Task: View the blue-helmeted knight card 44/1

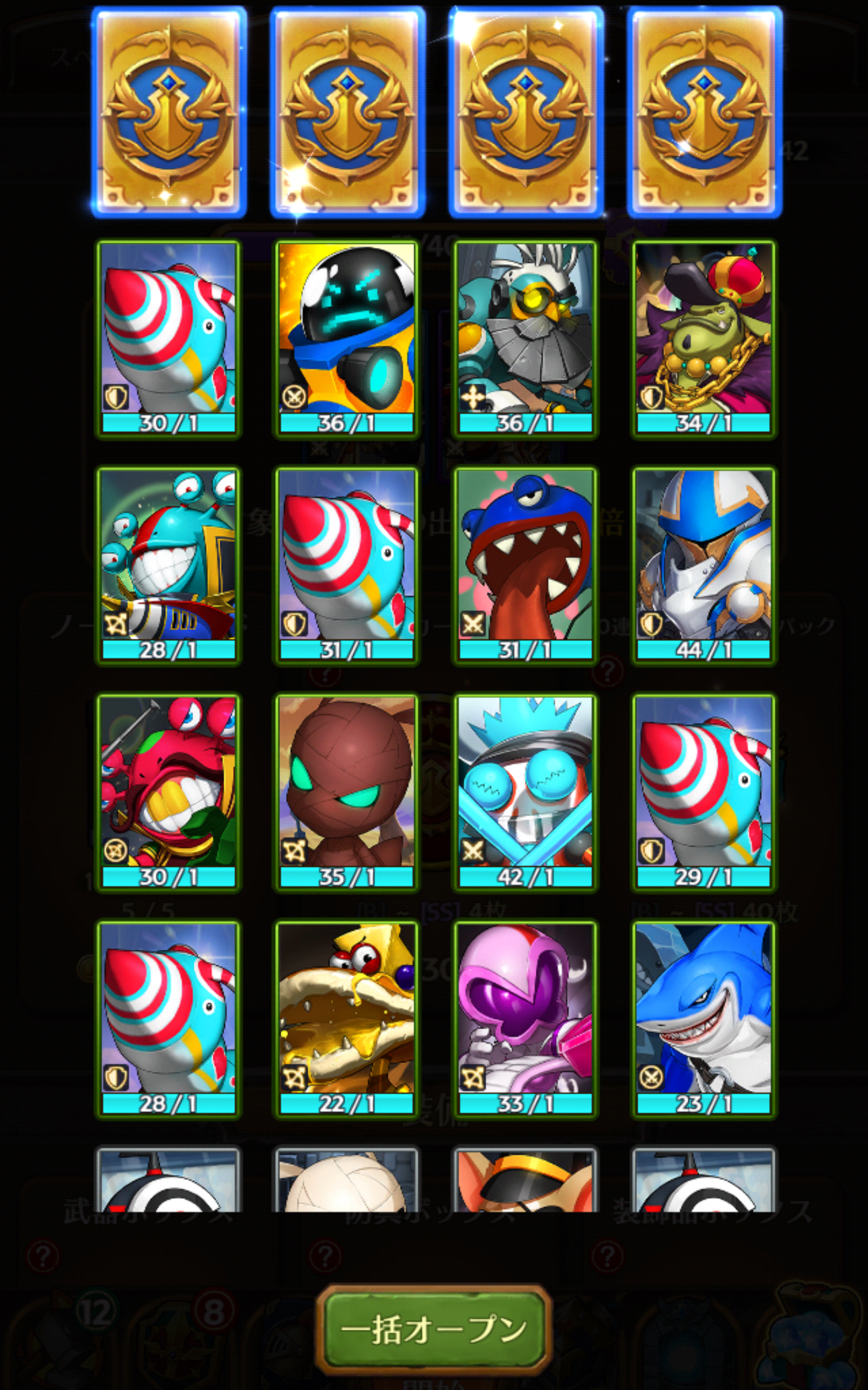Action: 703,565
